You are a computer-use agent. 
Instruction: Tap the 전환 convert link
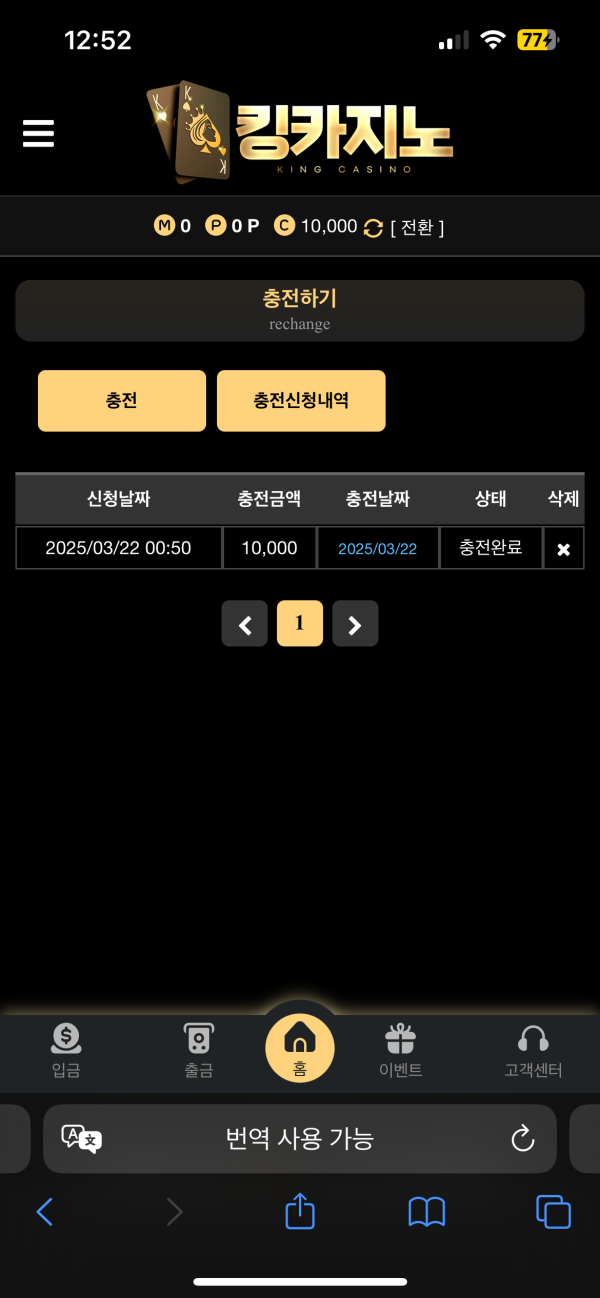coord(417,227)
